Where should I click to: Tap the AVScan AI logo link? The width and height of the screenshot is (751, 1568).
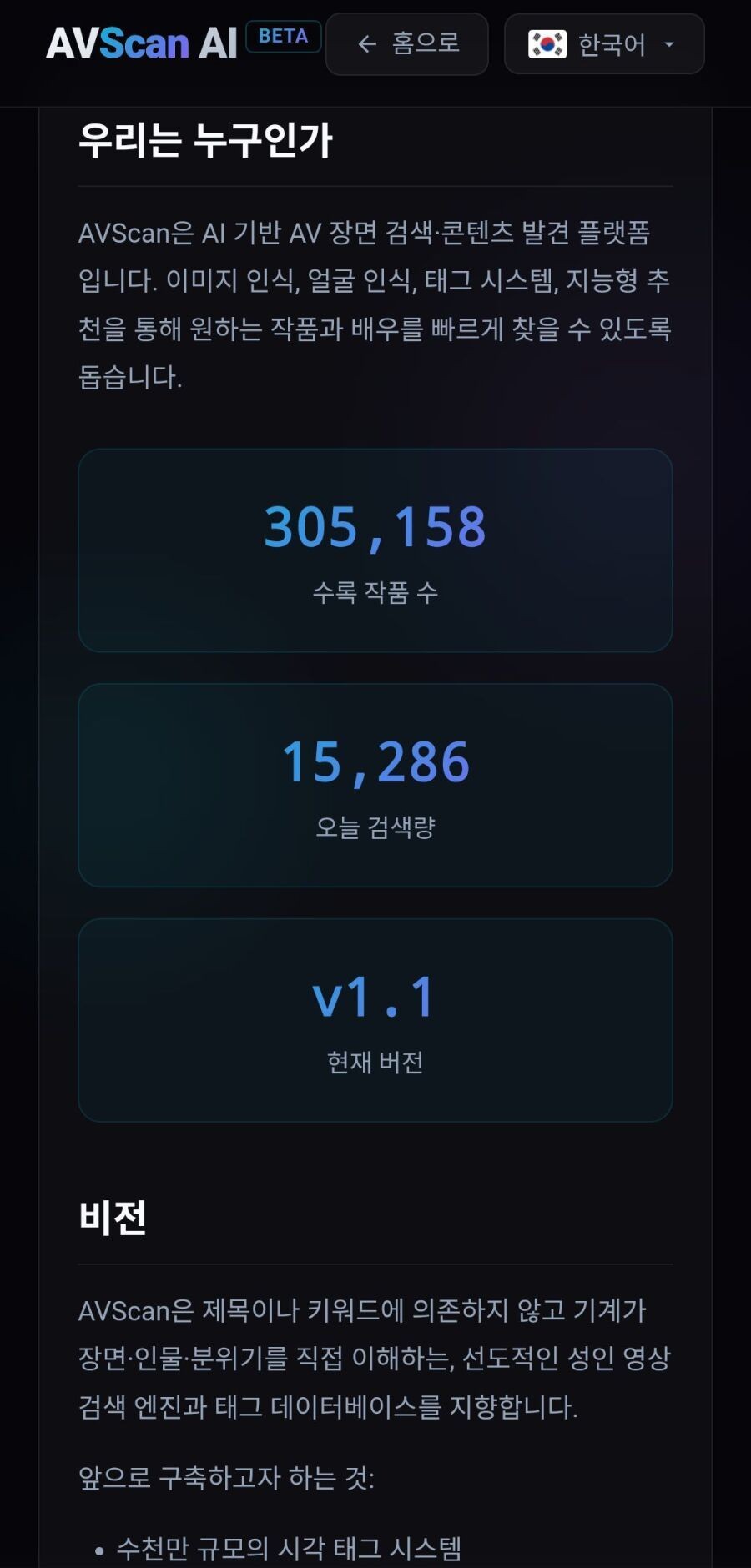[142, 43]
